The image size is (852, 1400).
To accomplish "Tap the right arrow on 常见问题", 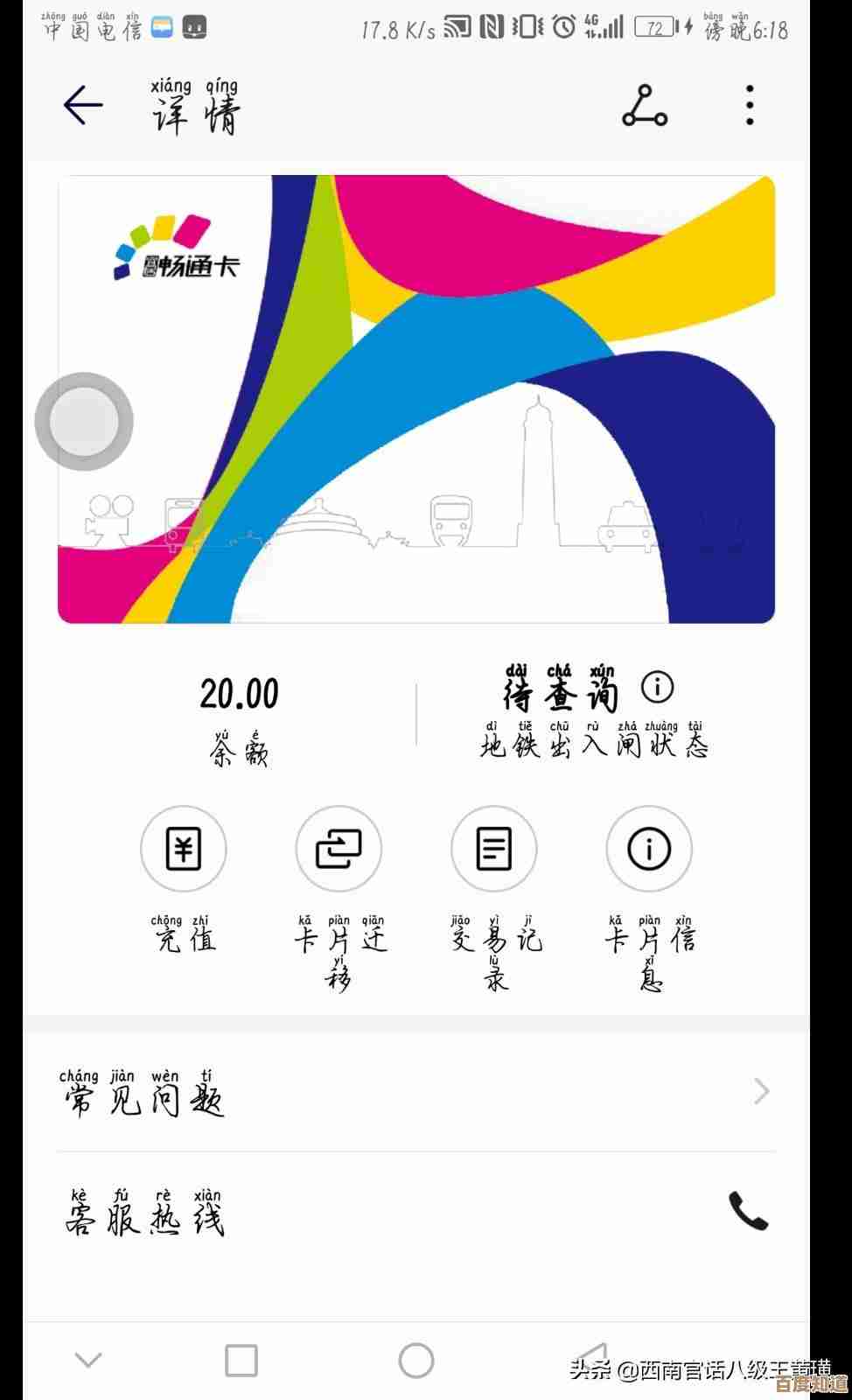I will pos(759,1094).
